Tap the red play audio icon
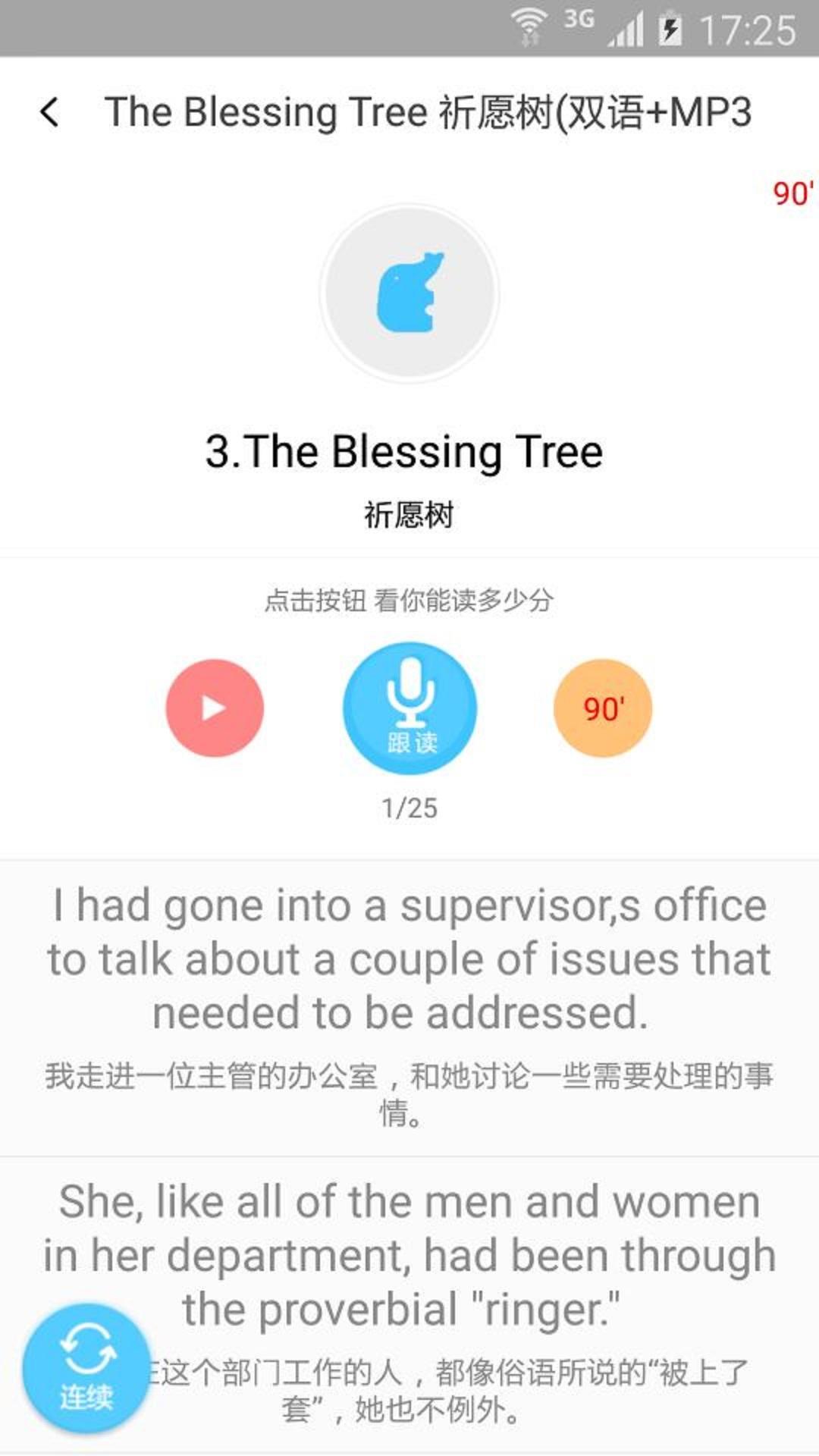This screenshot has width=819, height=1456. [215, 708]
